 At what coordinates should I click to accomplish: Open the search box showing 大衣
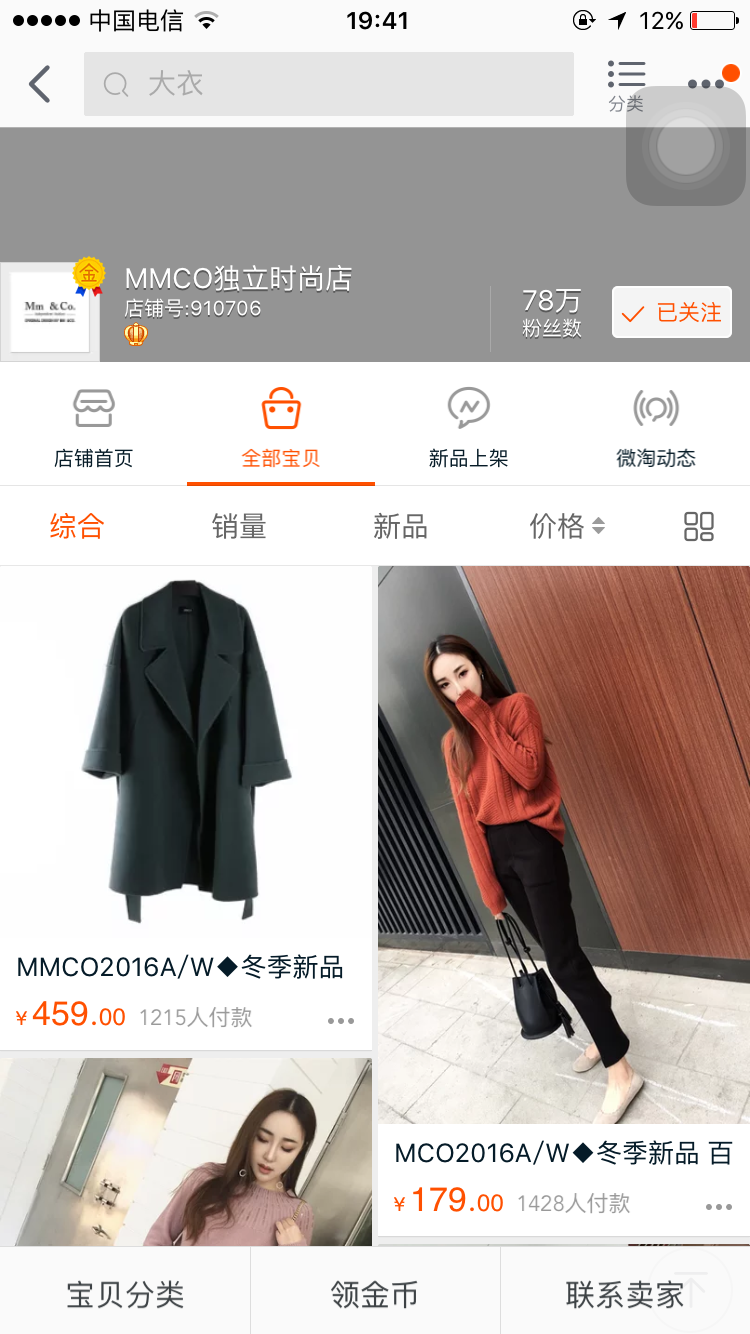pos(328,84)
